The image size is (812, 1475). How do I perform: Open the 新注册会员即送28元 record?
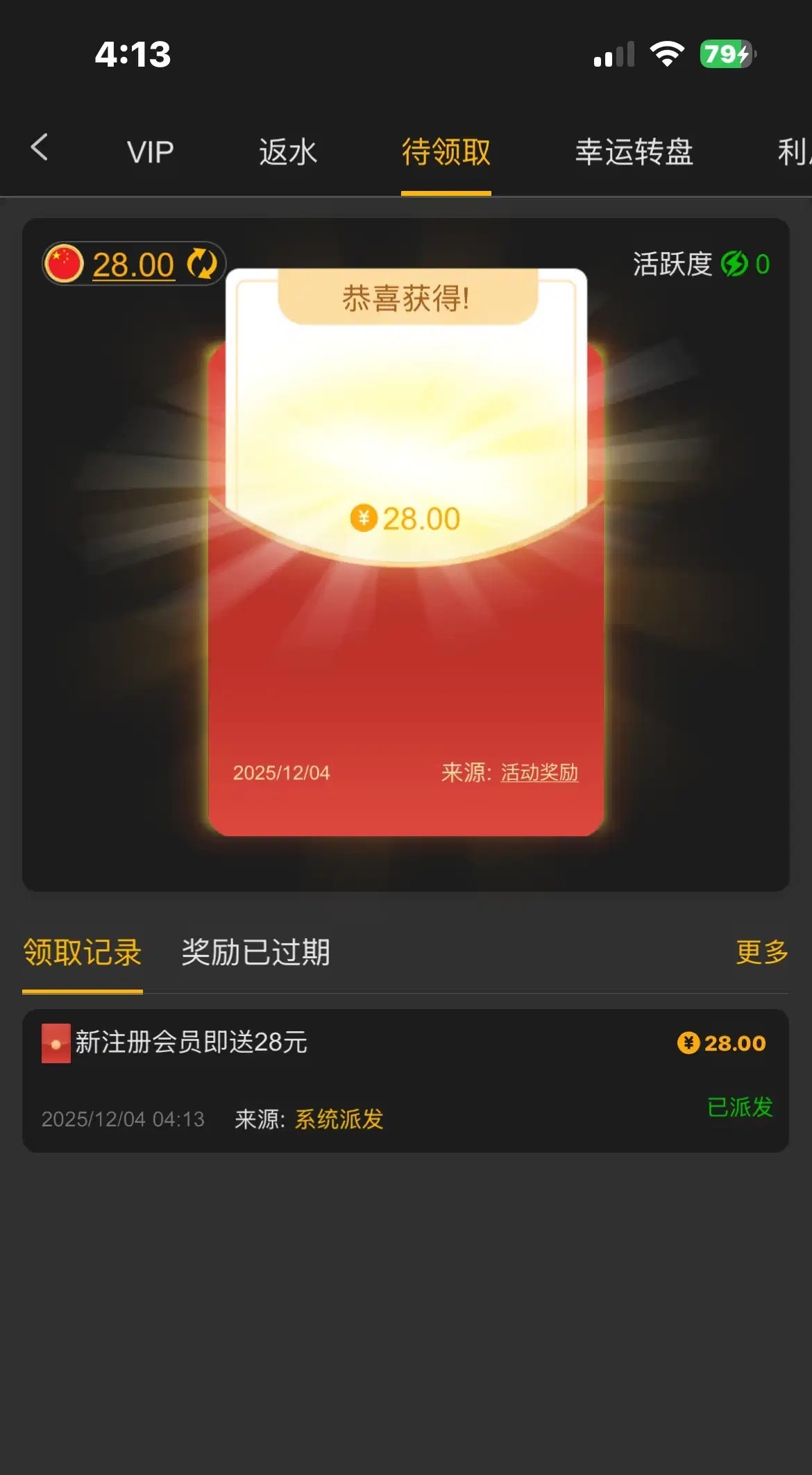click(x=405, y=1080)
